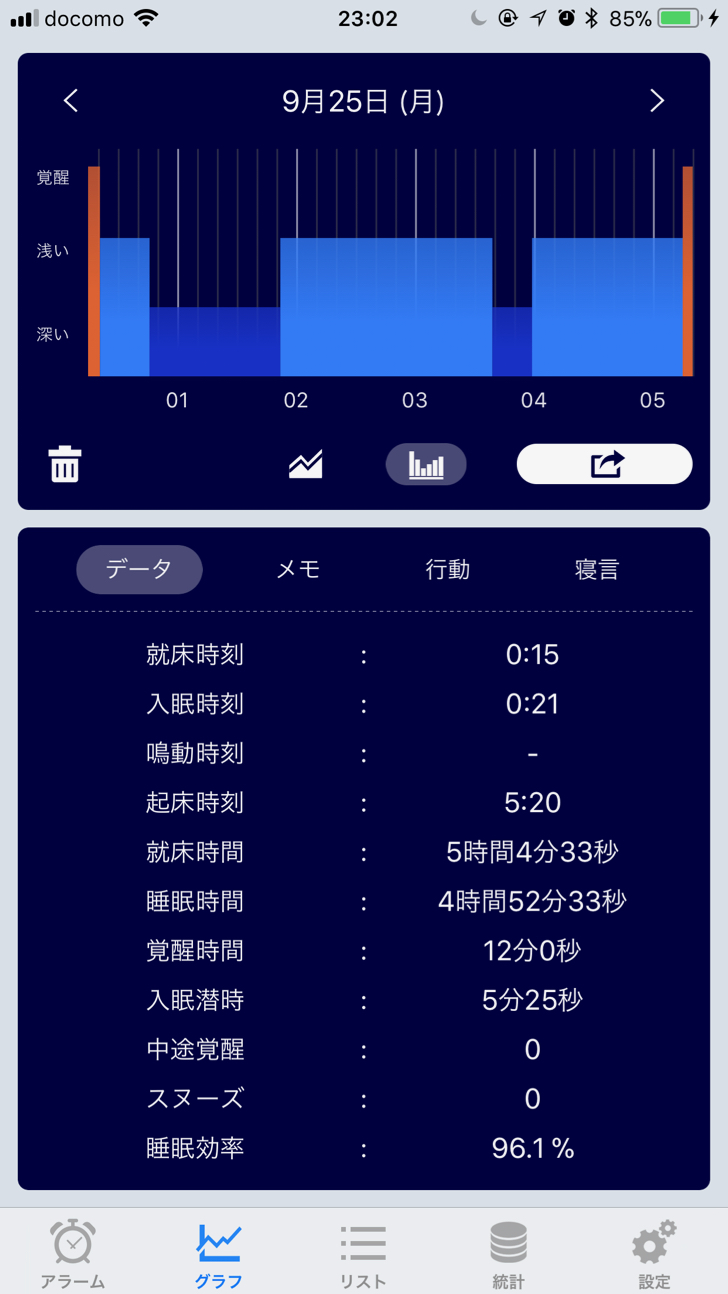
Task: Switch to the グラフ tab
Action: [x=218, y=1252]
